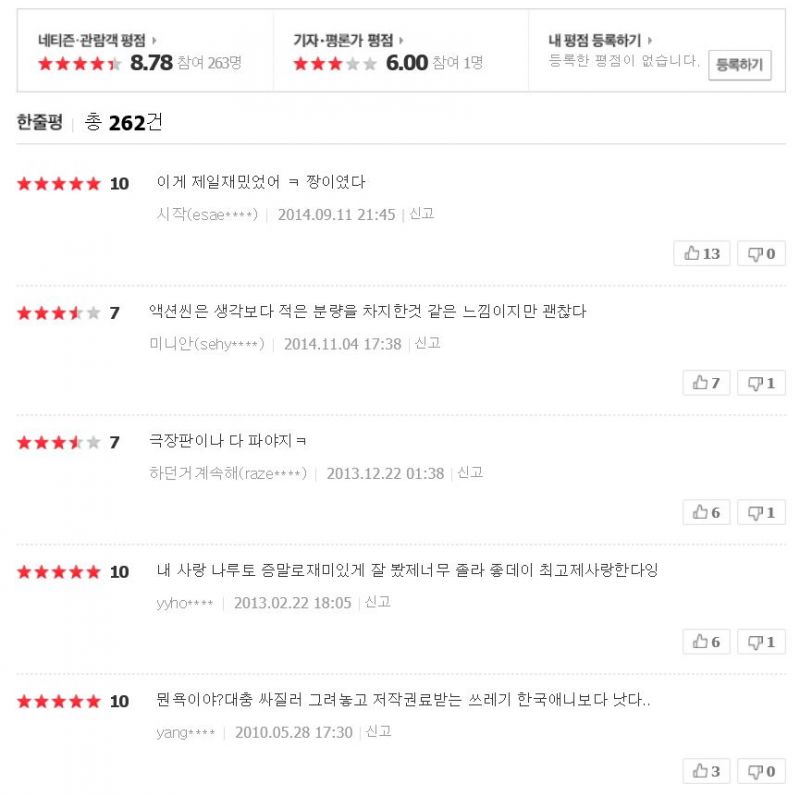Dislike the review by 하던거계속해(raze****)
The width and height of the screenshot is (800, 796).
pyautogui.click(x=761, y=512)
